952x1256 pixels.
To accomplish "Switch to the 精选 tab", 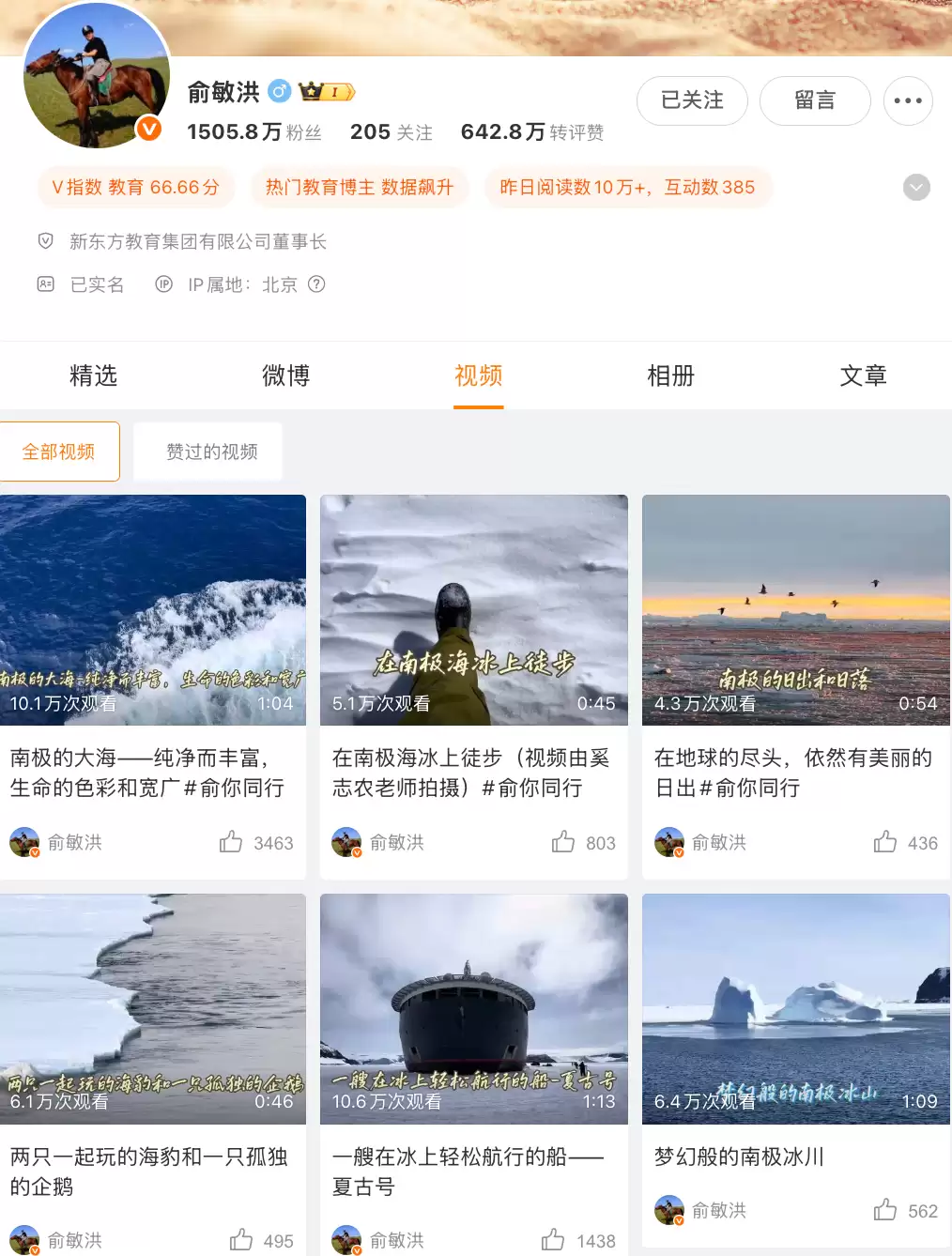I will point(93,375).
